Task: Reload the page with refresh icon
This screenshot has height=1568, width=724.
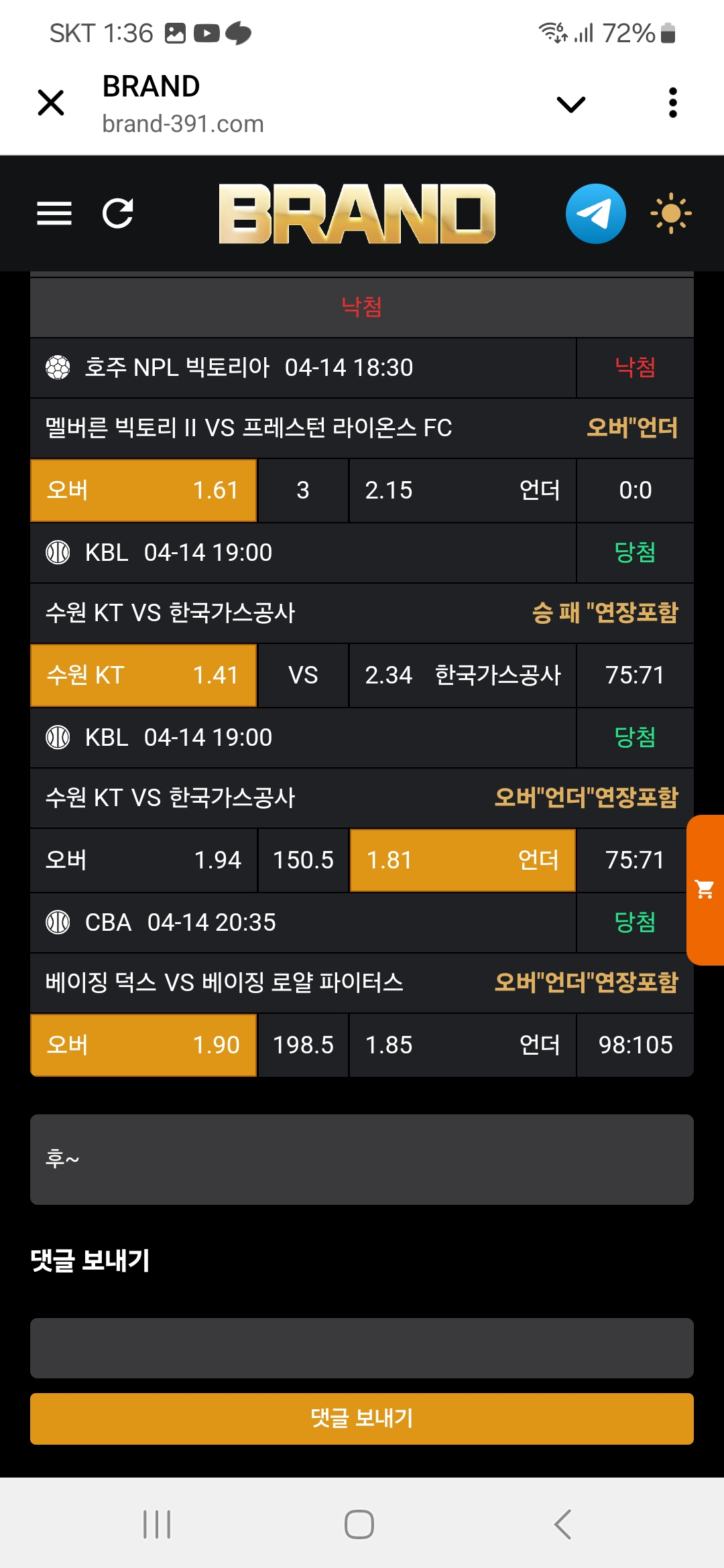Action: [x=118, y=214]
